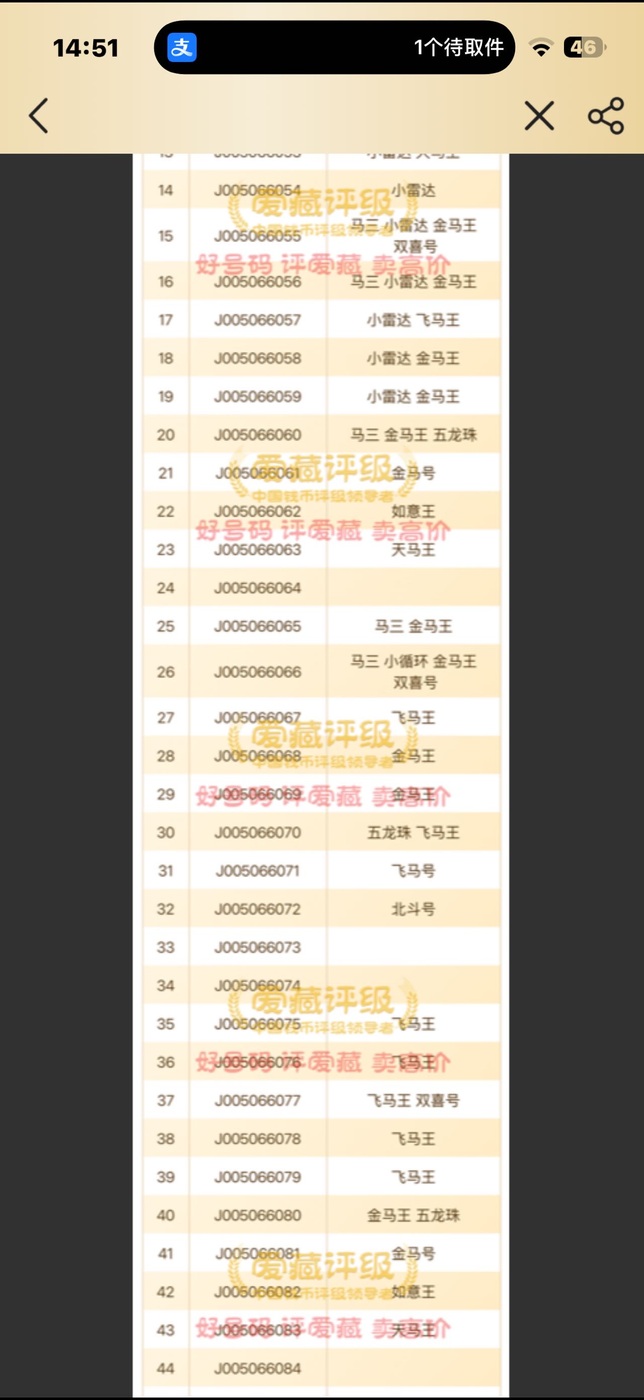Close this page with the X icon
Screen dimensions: 644x1400
pos(539,116)
